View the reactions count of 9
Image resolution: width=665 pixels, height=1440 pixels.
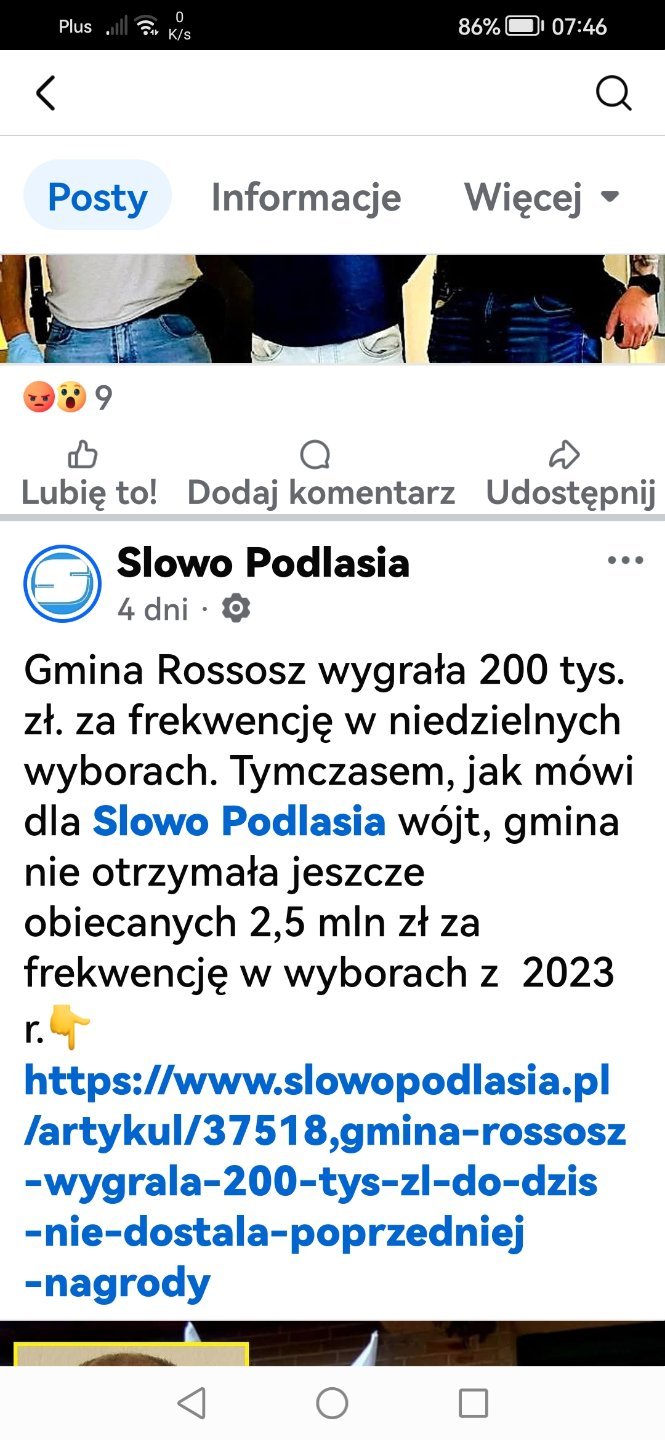(68, 399)
